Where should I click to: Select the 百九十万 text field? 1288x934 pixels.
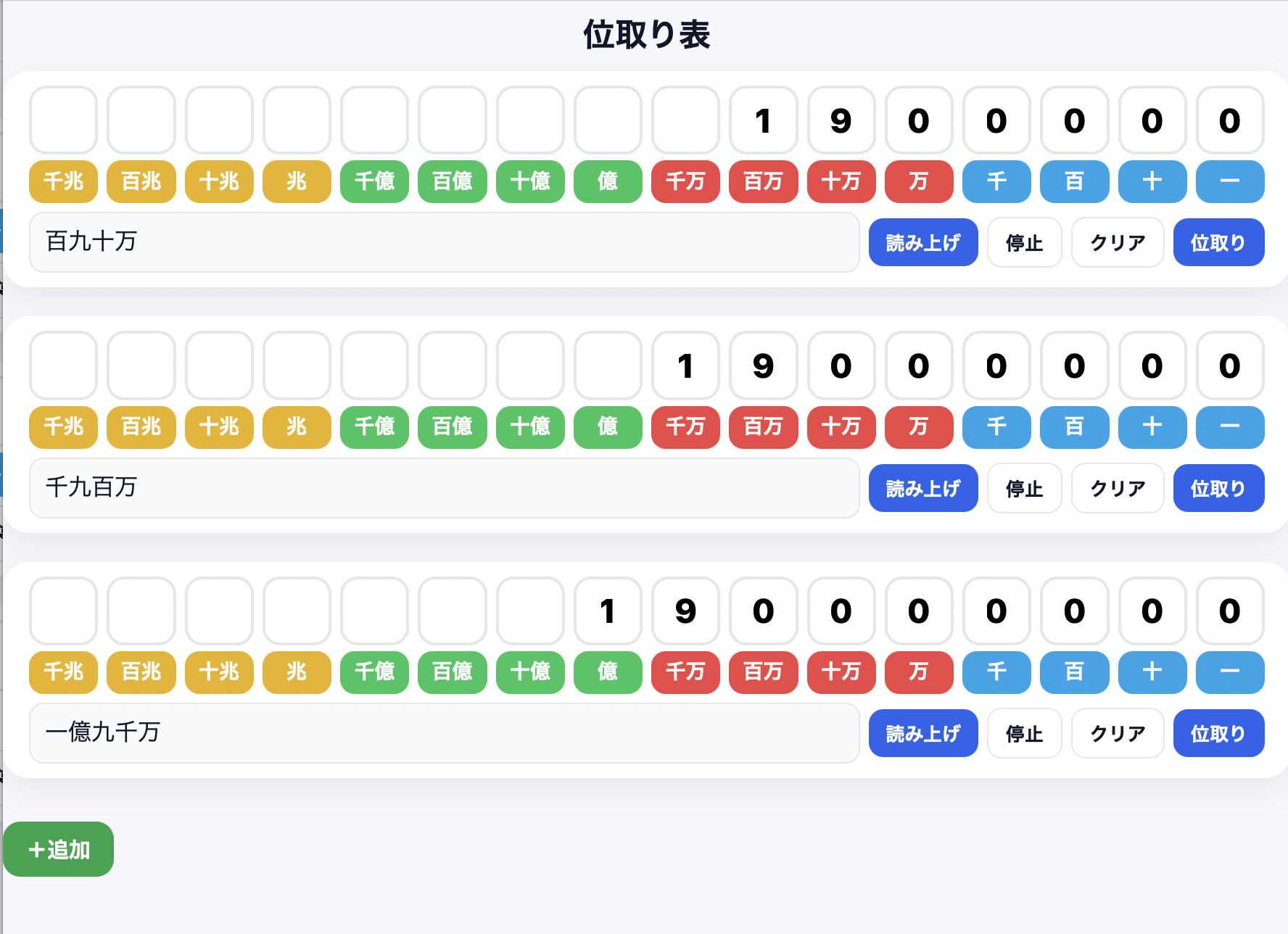tap(444, 242)
